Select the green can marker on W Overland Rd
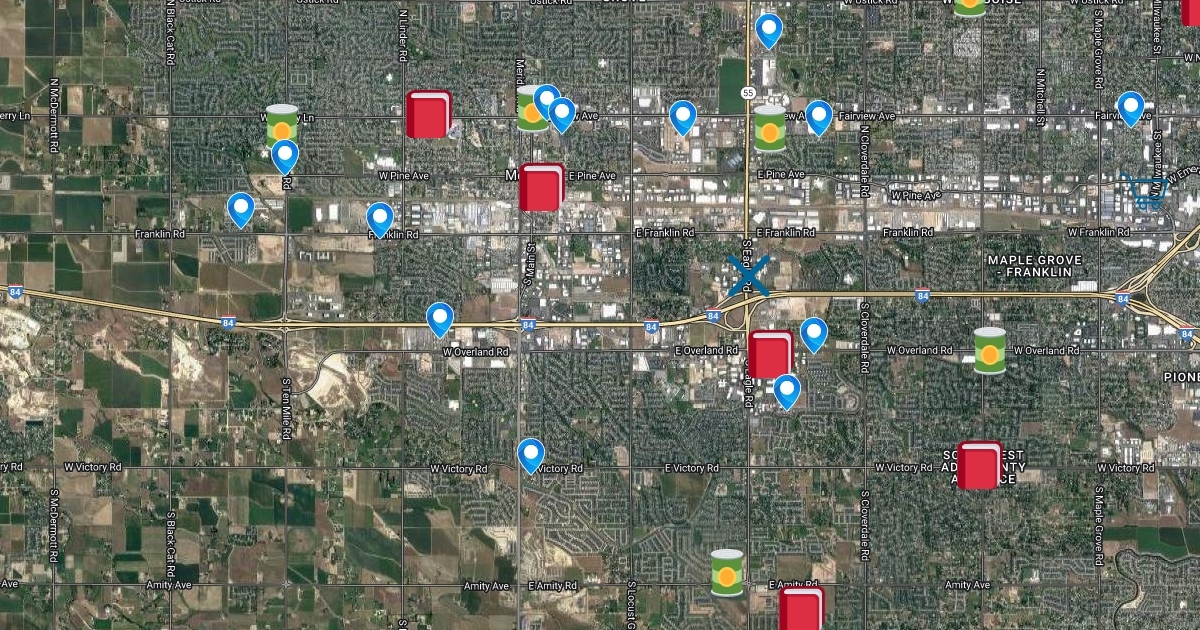 click(989, 351)
